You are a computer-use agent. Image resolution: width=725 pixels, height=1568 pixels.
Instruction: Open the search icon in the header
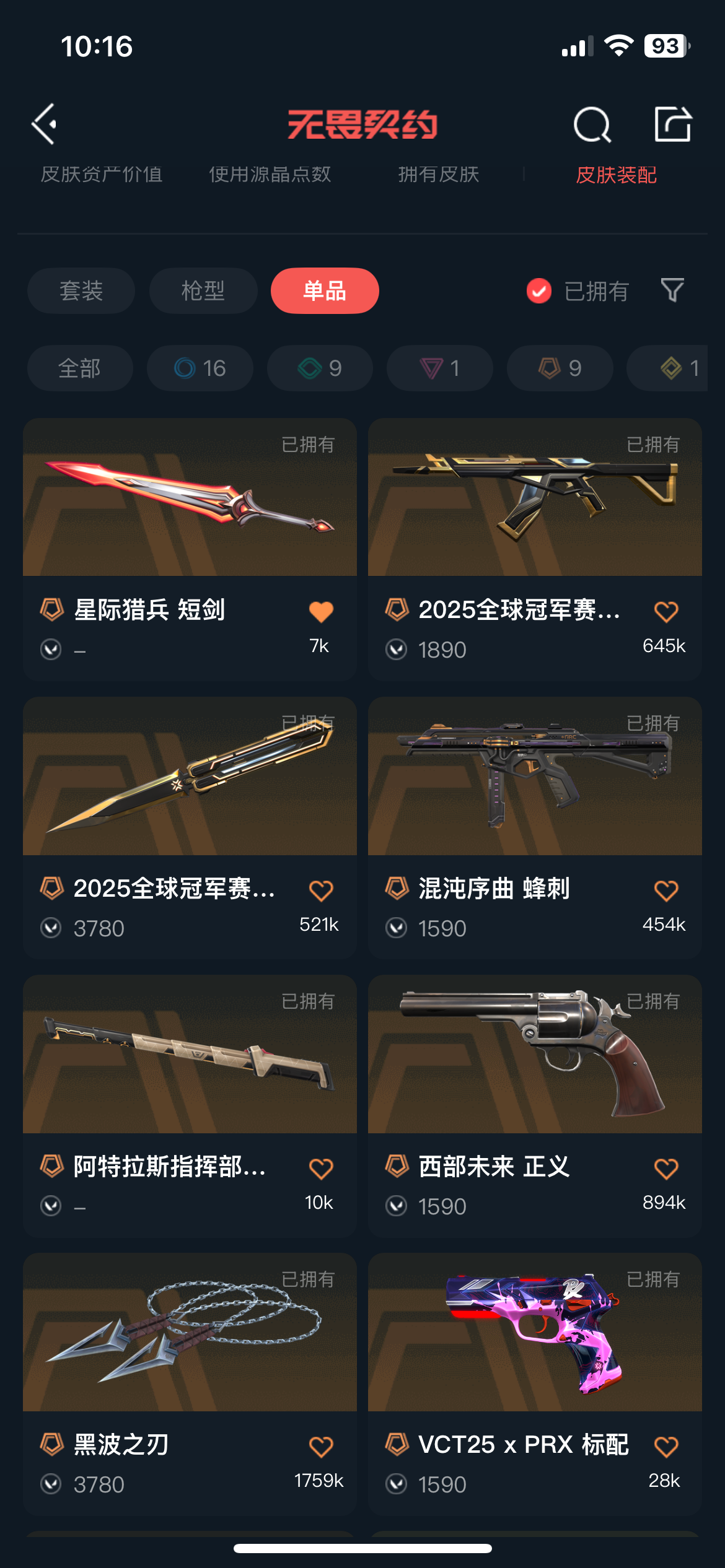click(592, 124)
